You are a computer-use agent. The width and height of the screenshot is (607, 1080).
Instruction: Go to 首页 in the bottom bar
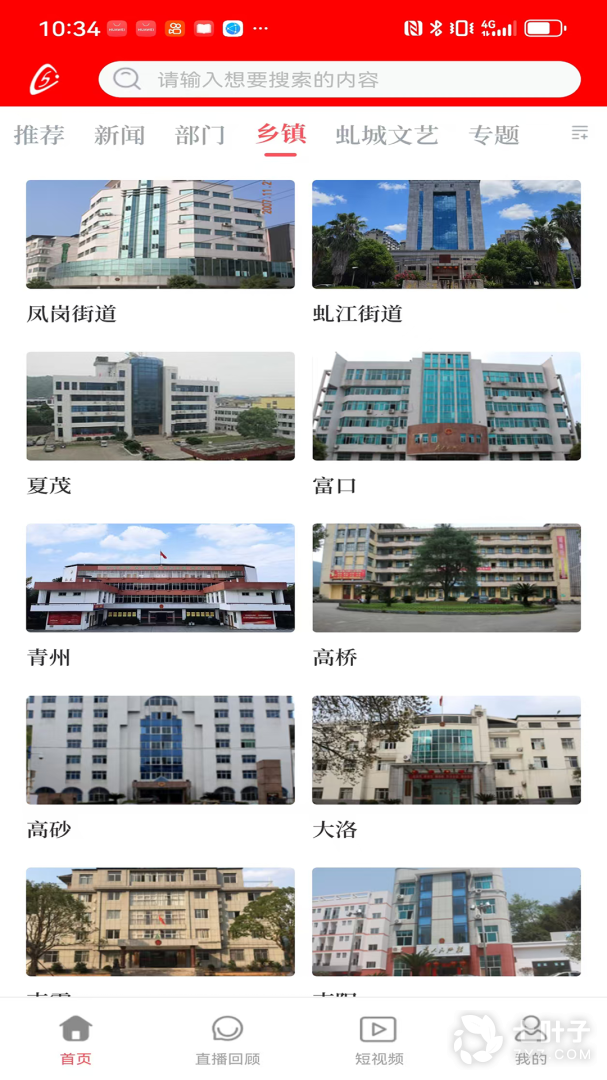(x=76, y=1039)
